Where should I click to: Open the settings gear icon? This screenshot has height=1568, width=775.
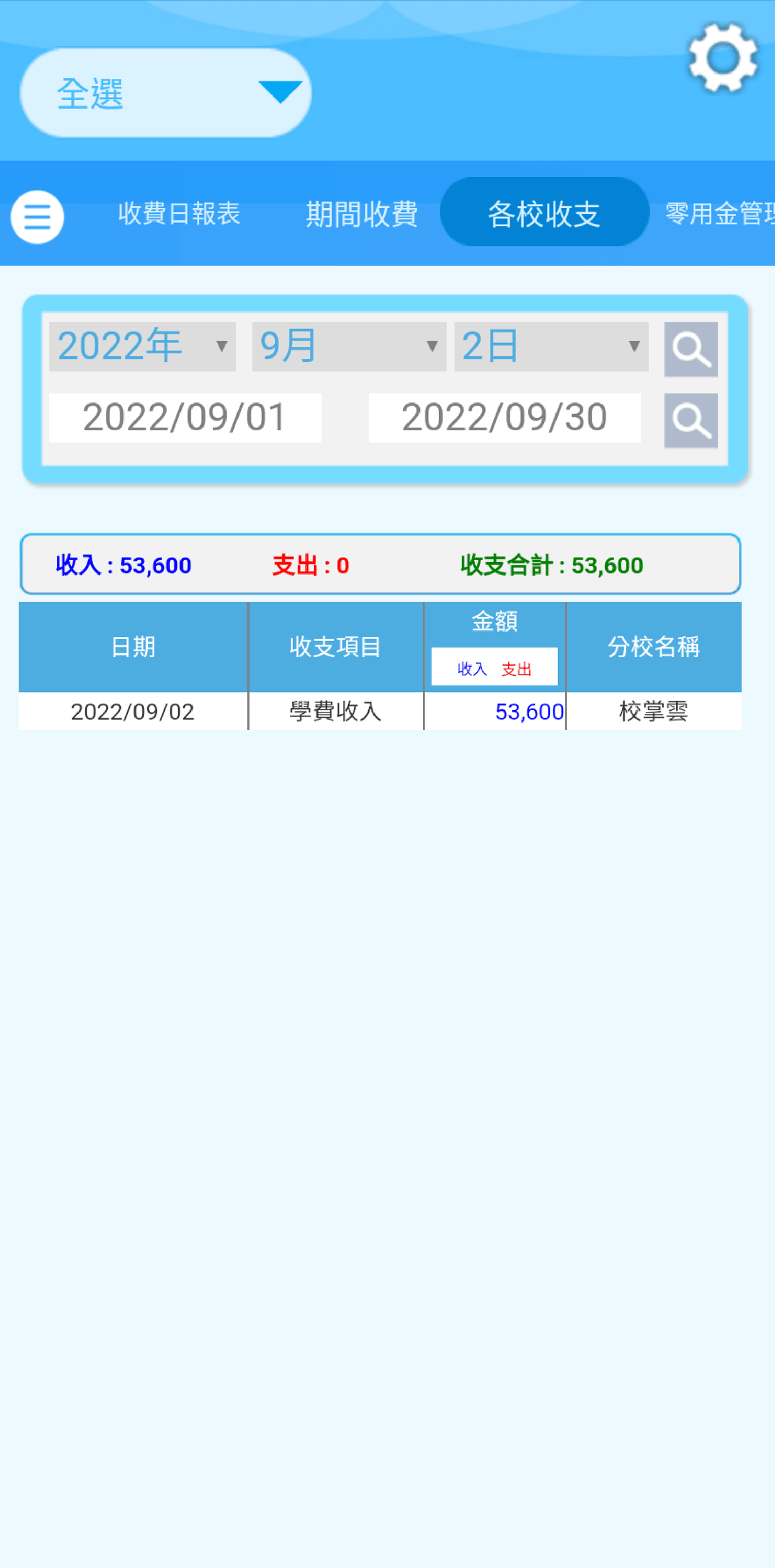coord(722,58)
